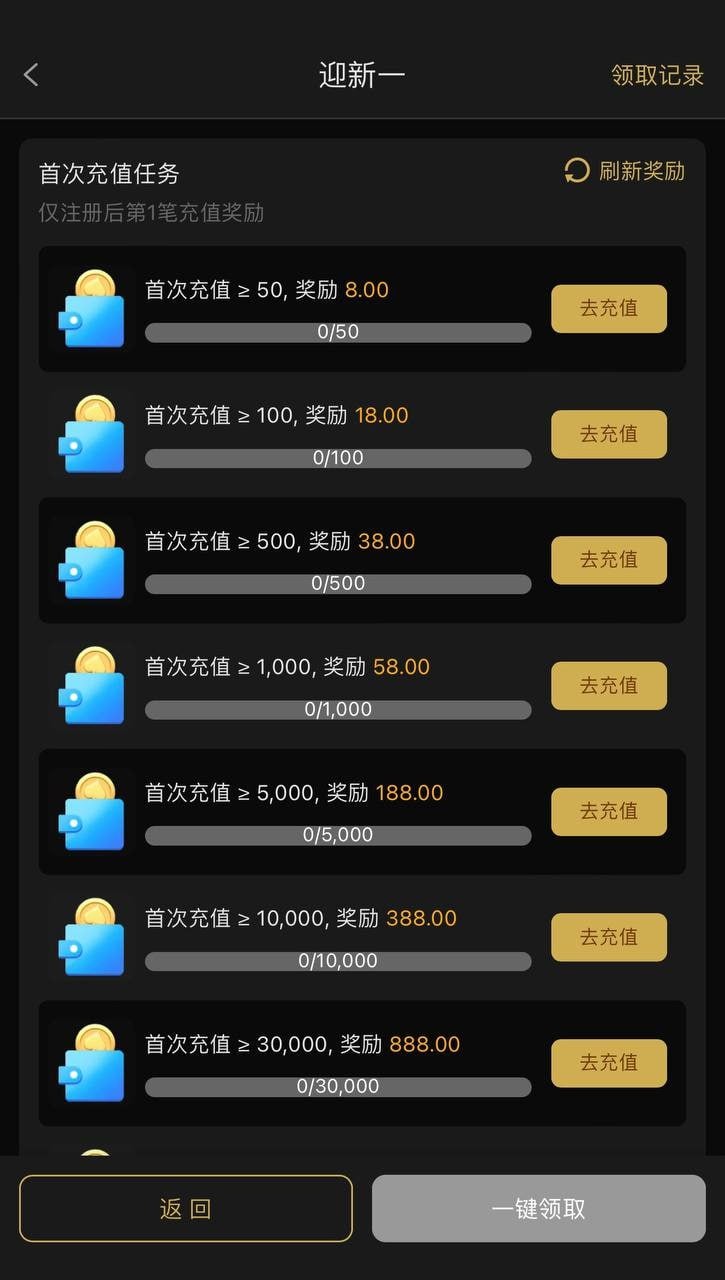Tap 去充值 for the ≥ 500 reward

(608, 560)
